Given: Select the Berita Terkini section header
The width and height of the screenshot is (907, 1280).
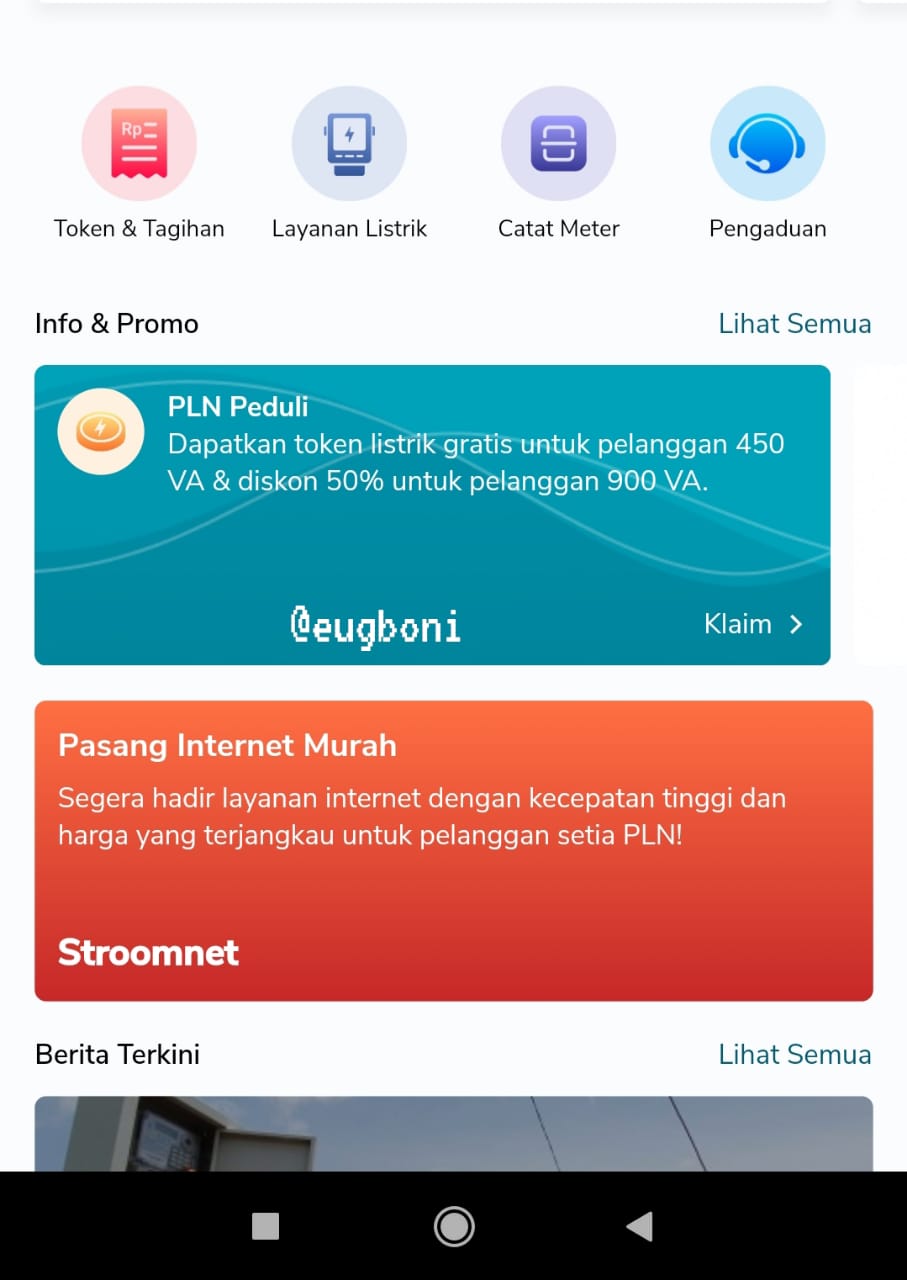Looking at the screenshot, I should coord(117,1054).
